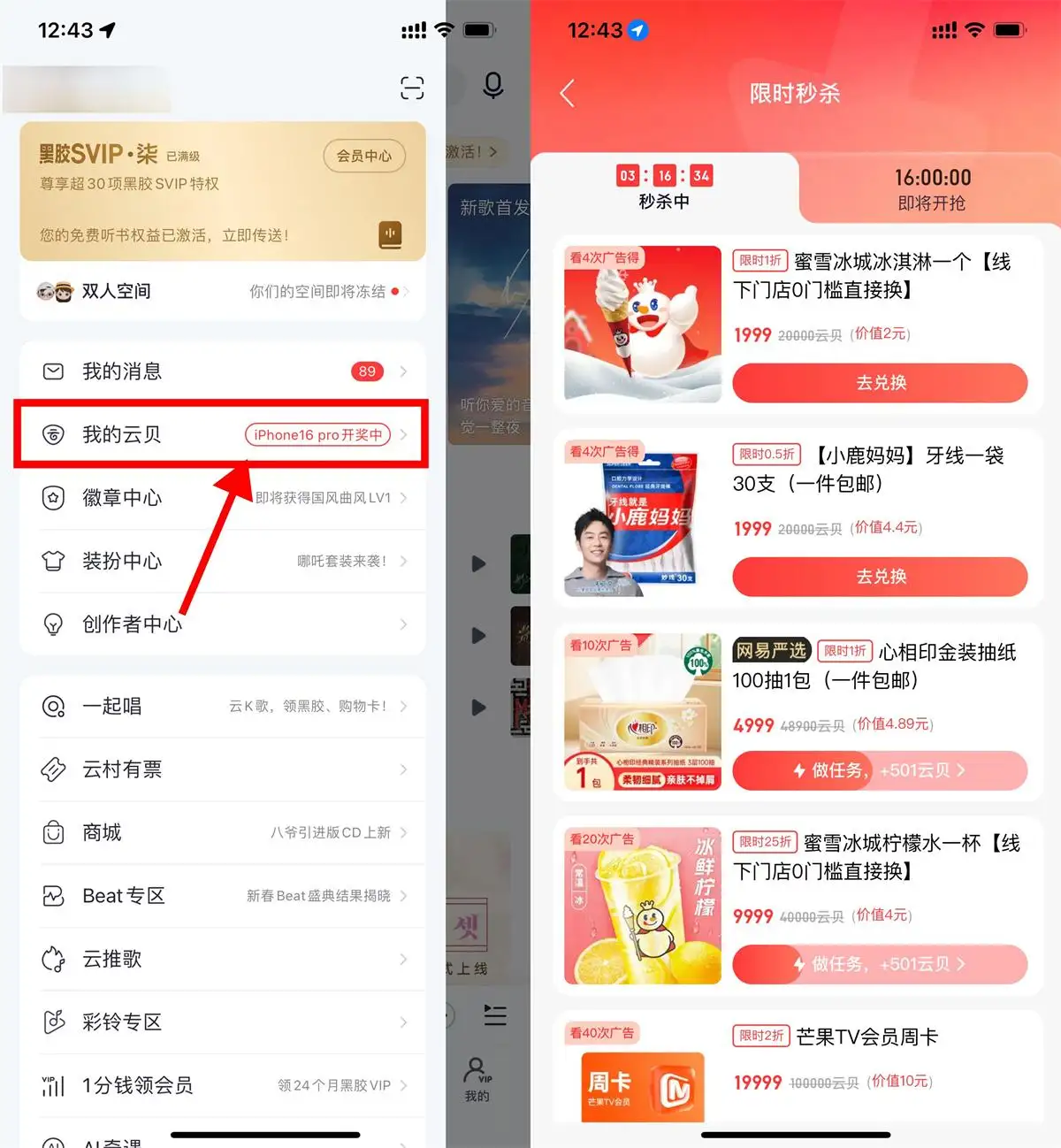Open 云推歌 row
This screenshot has height=1148, width=1061.
(221, 959)
